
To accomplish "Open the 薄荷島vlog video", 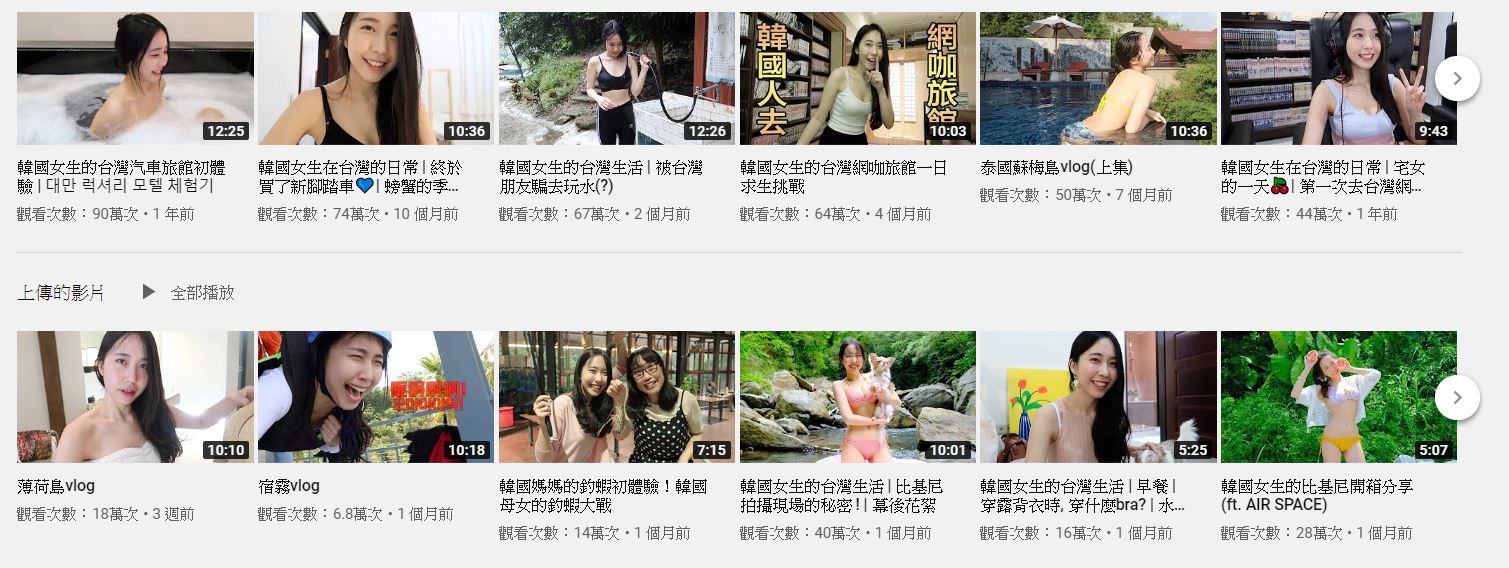I will pos(135,397).
